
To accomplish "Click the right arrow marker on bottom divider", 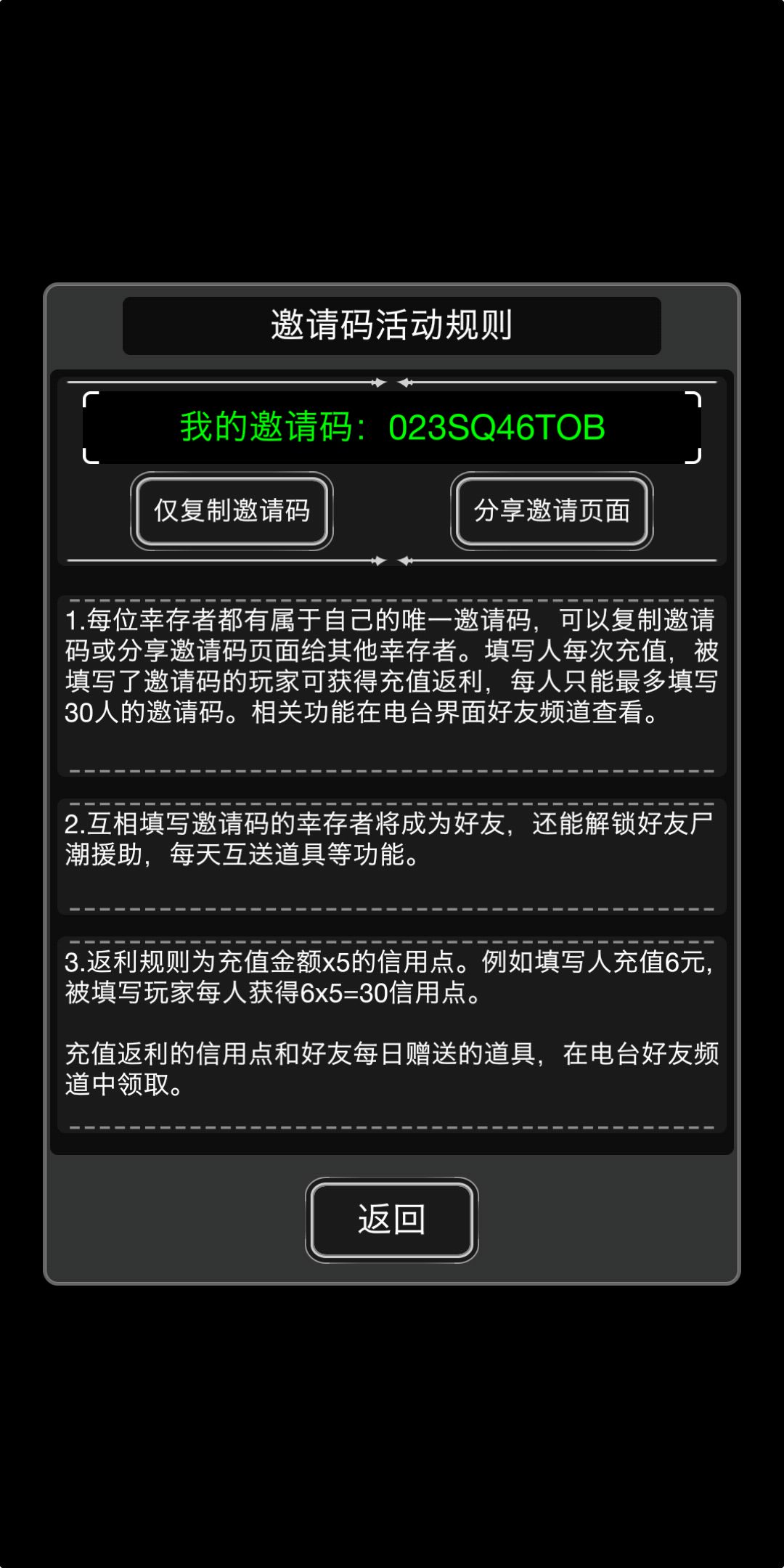I will pos(405,560).
